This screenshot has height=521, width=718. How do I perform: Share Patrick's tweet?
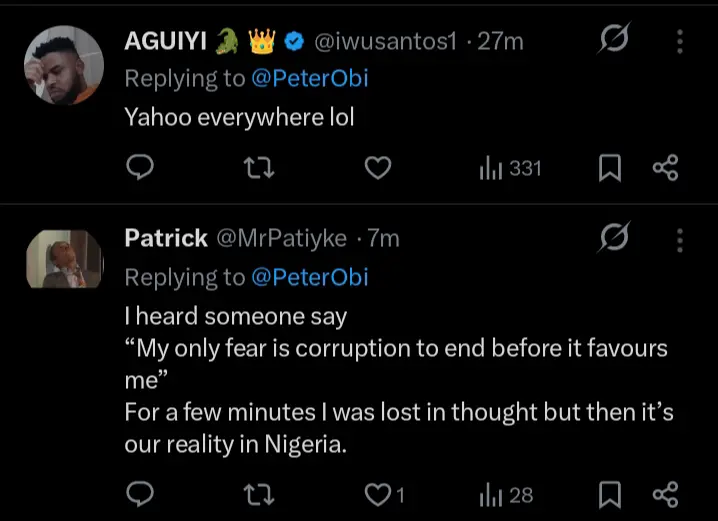tap(665, 494)
